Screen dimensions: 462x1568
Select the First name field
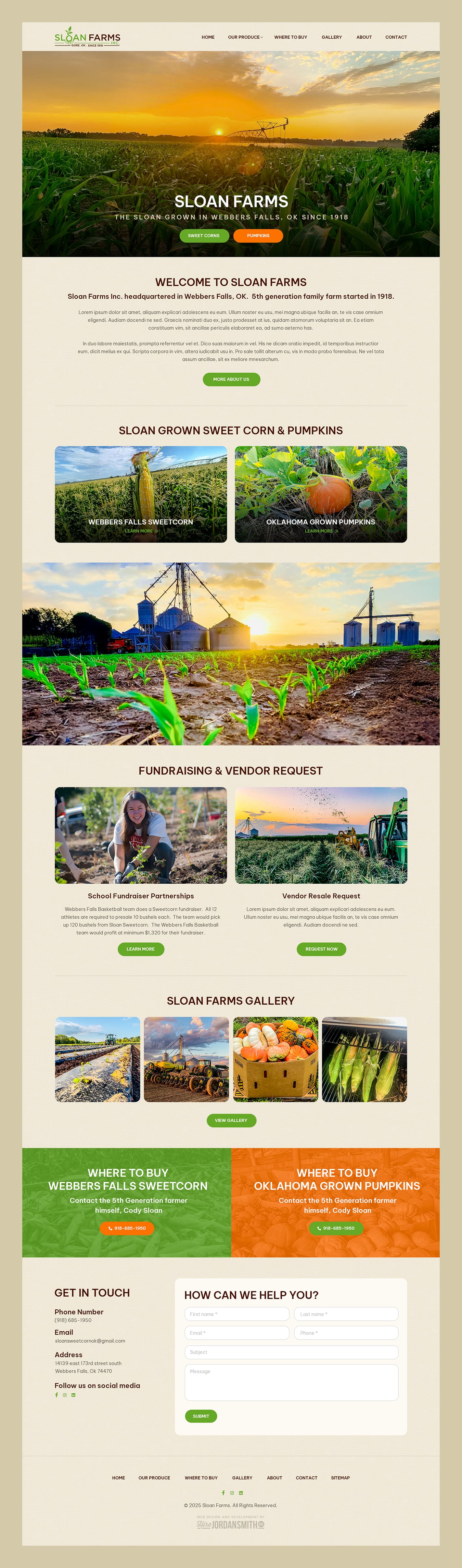(x=236, y=1314)
